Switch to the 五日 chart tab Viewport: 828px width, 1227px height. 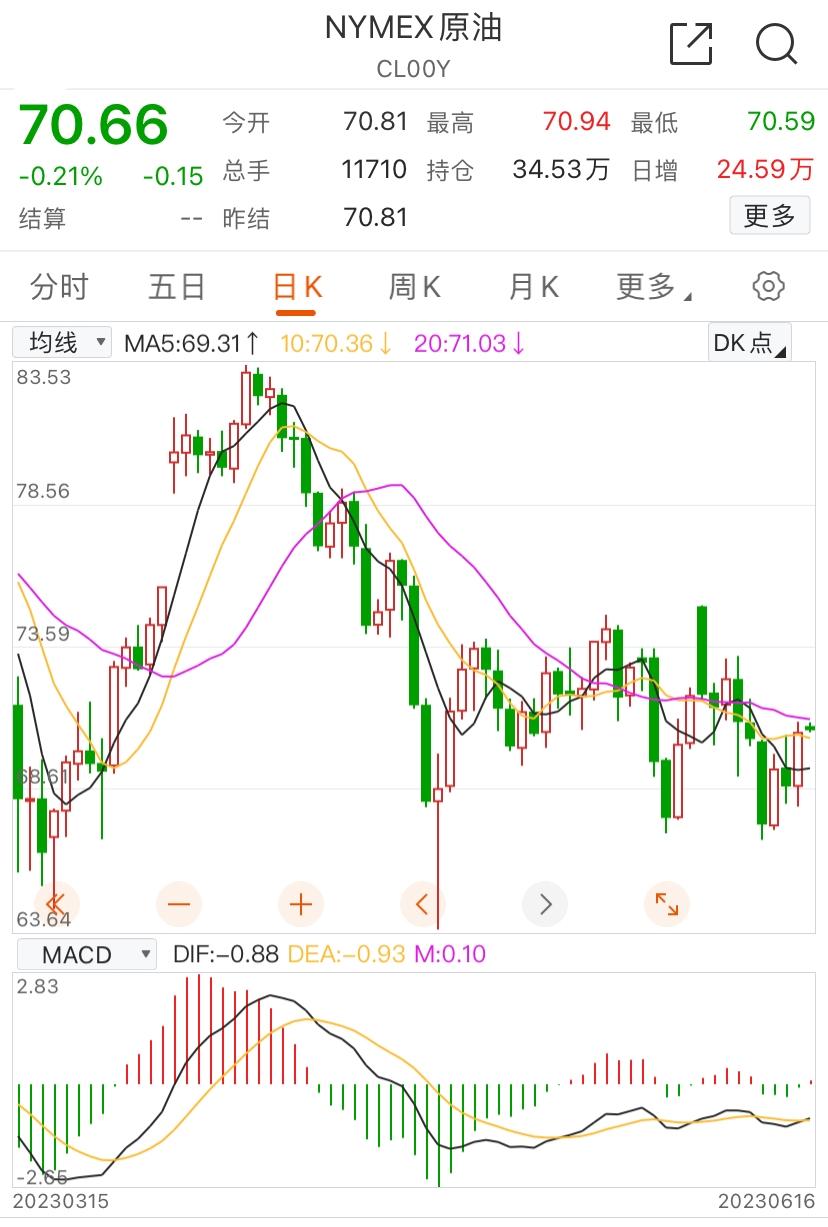(177, 288)
